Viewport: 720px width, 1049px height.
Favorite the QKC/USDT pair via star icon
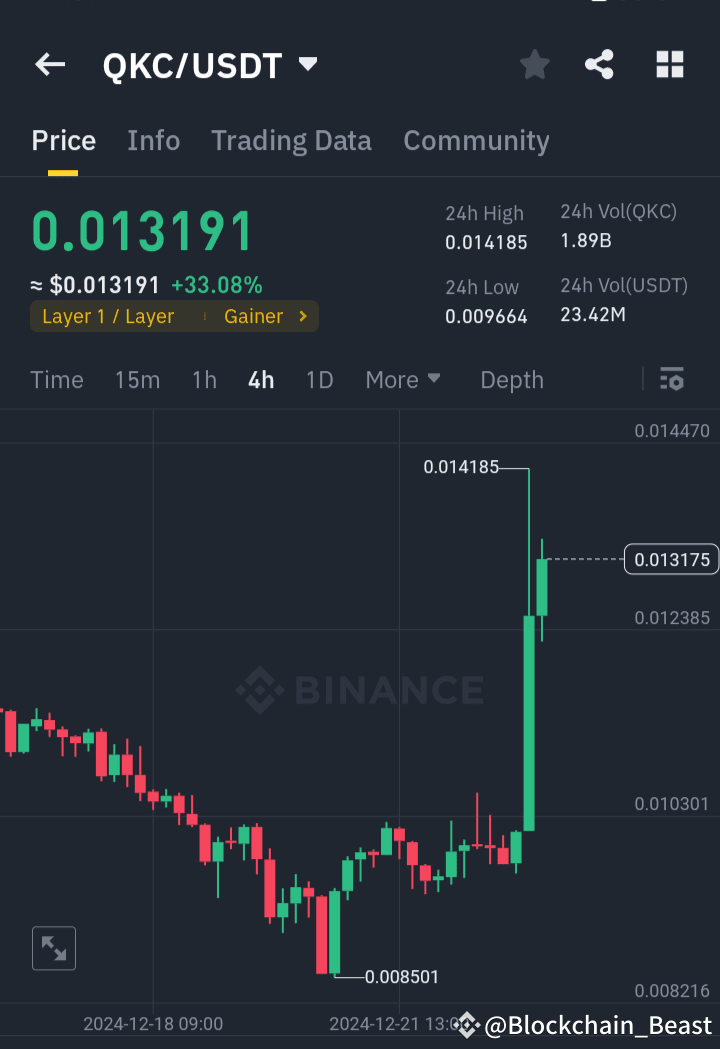[x=534, y=64]
